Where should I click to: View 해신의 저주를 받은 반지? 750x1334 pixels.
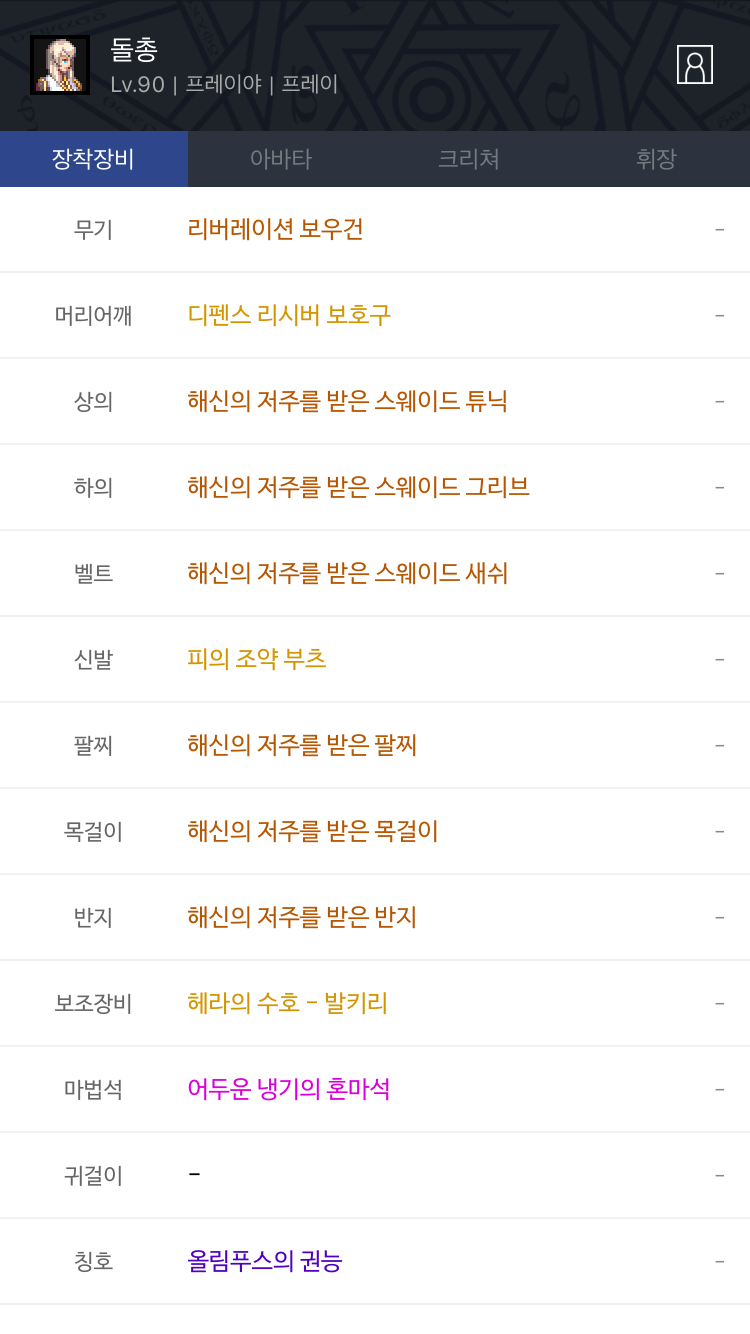pos(302,917)
